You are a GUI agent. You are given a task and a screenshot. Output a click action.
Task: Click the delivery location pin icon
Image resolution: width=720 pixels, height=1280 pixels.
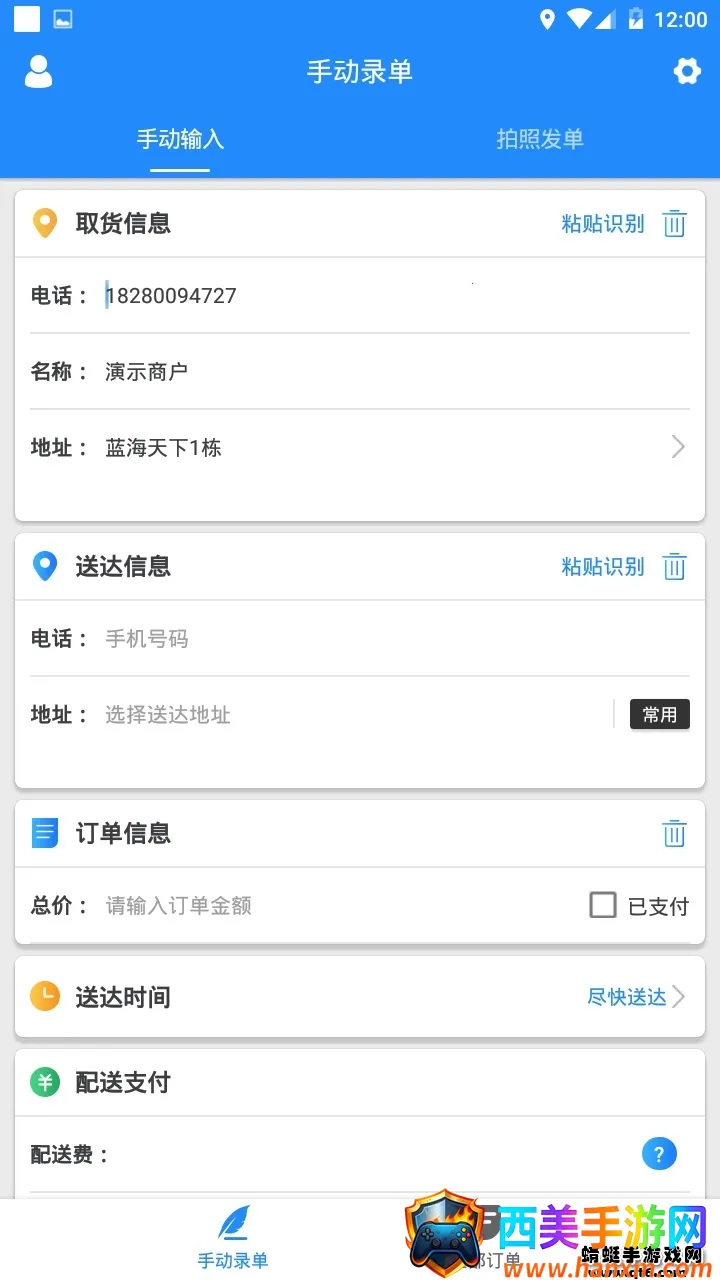(x=44, y=566)
